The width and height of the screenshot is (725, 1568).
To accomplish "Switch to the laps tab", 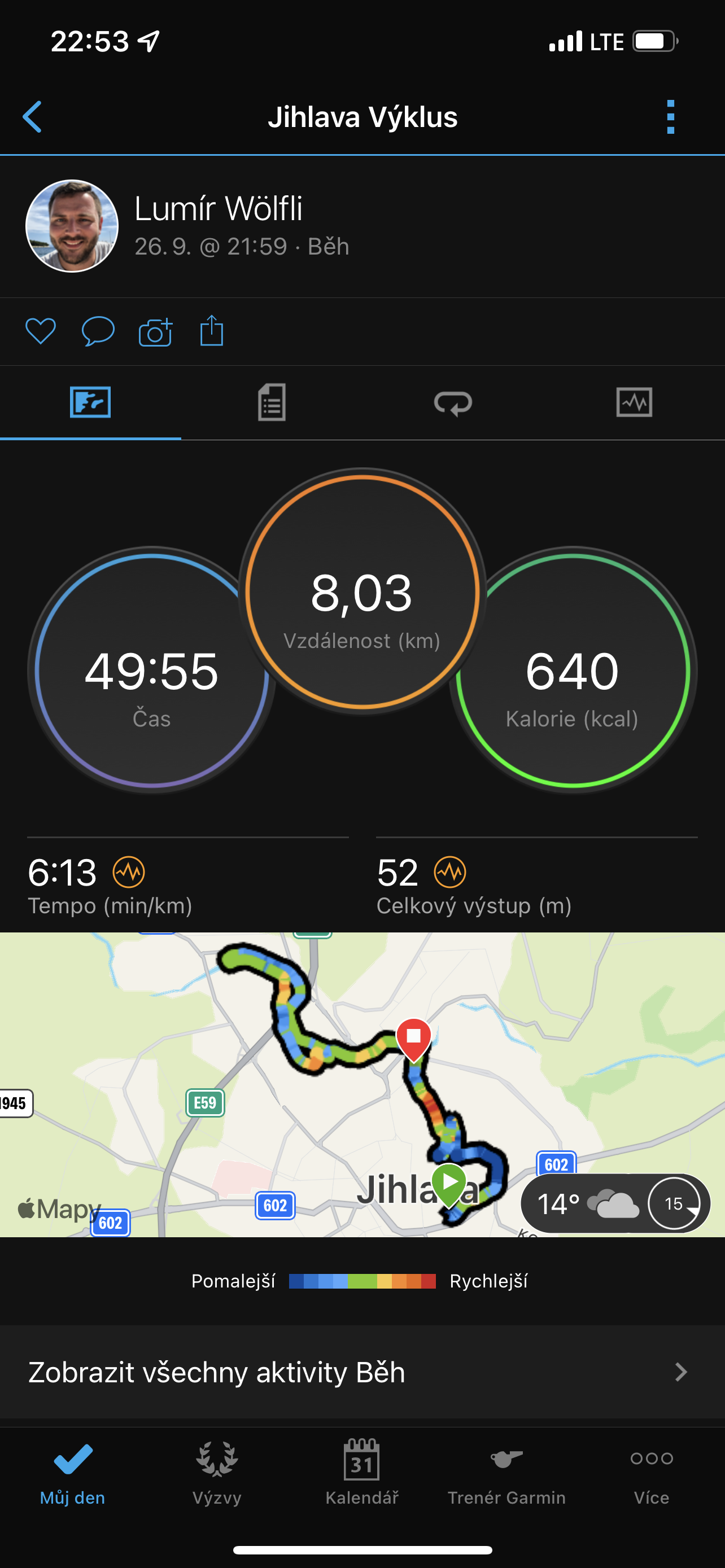I will tap(453, 402).
